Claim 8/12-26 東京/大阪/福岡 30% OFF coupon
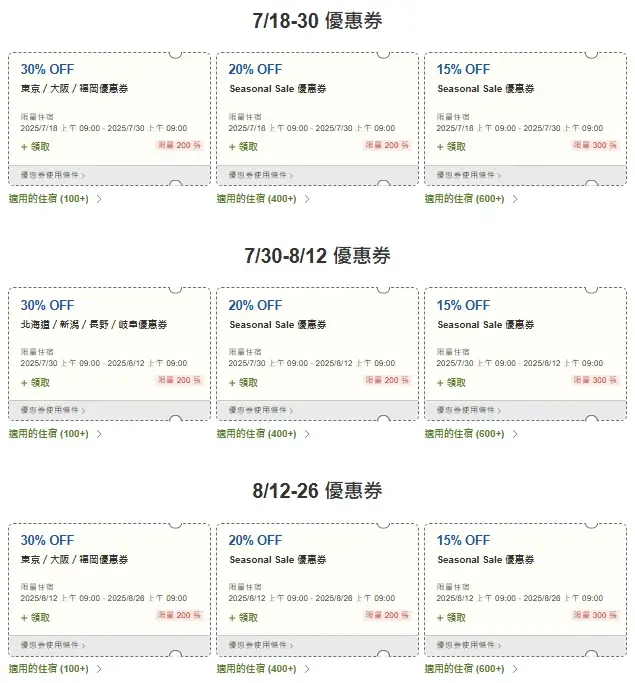 click(35, 617)
